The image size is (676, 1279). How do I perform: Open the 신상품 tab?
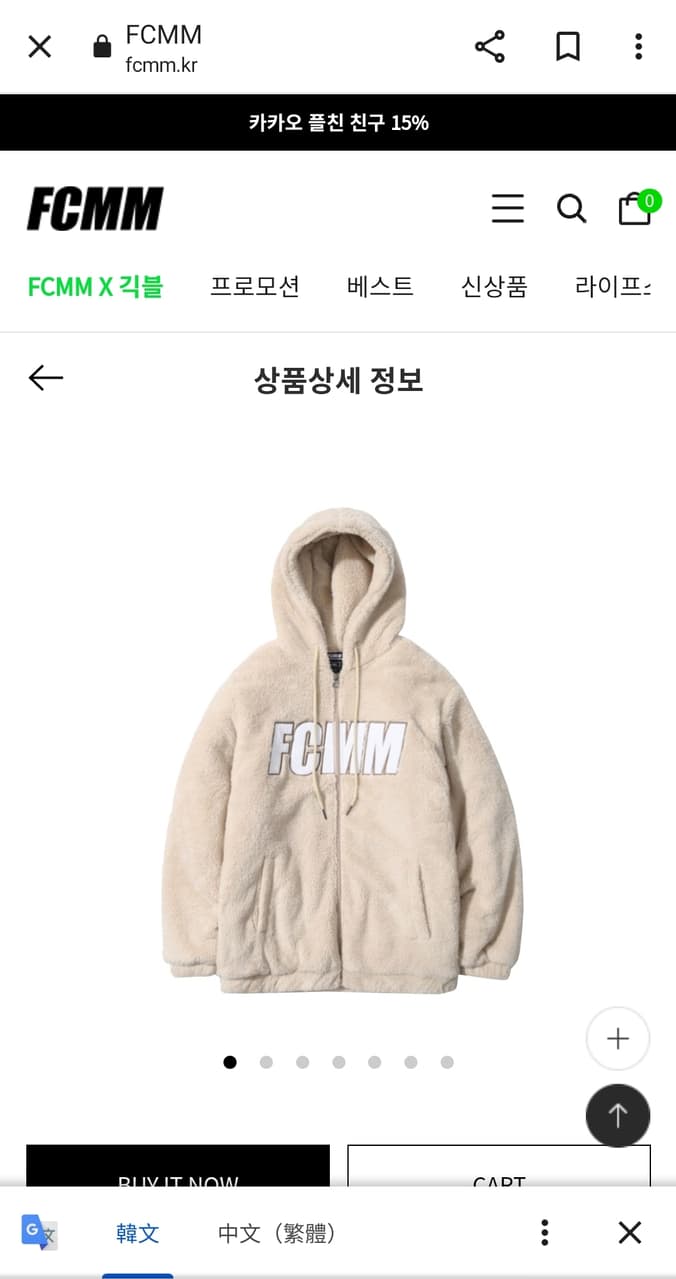click(x=494, y=287)
